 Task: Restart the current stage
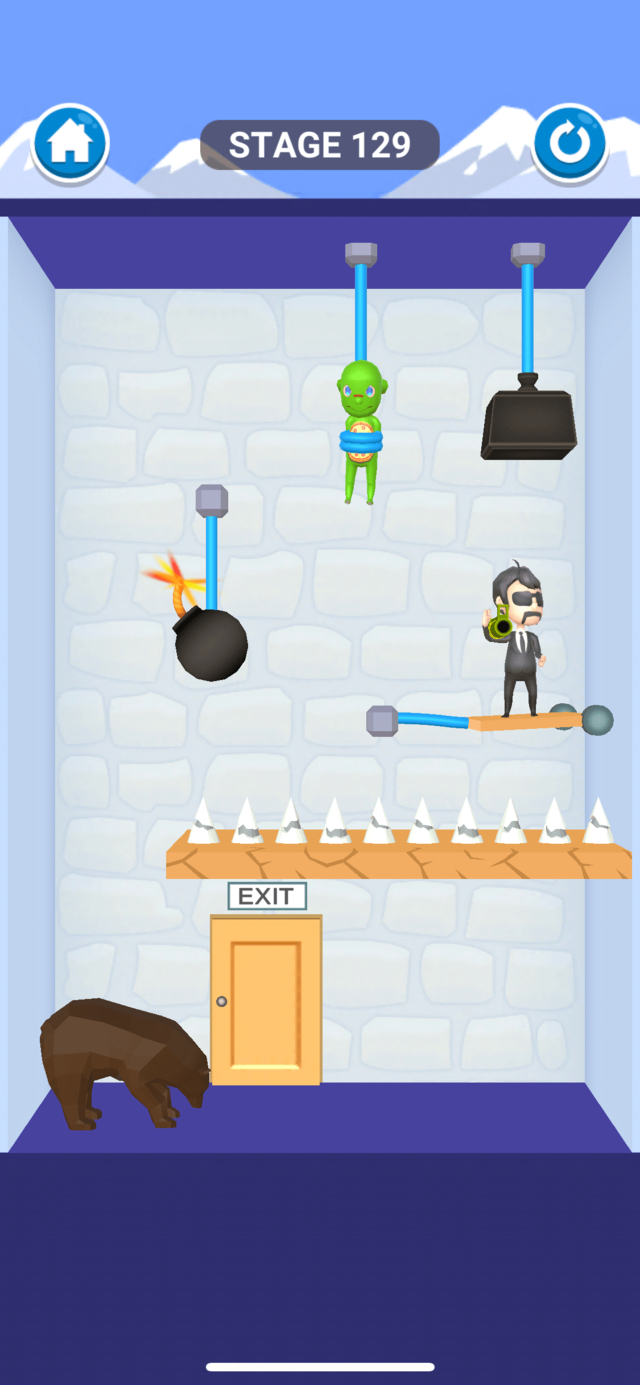[569, 145]
